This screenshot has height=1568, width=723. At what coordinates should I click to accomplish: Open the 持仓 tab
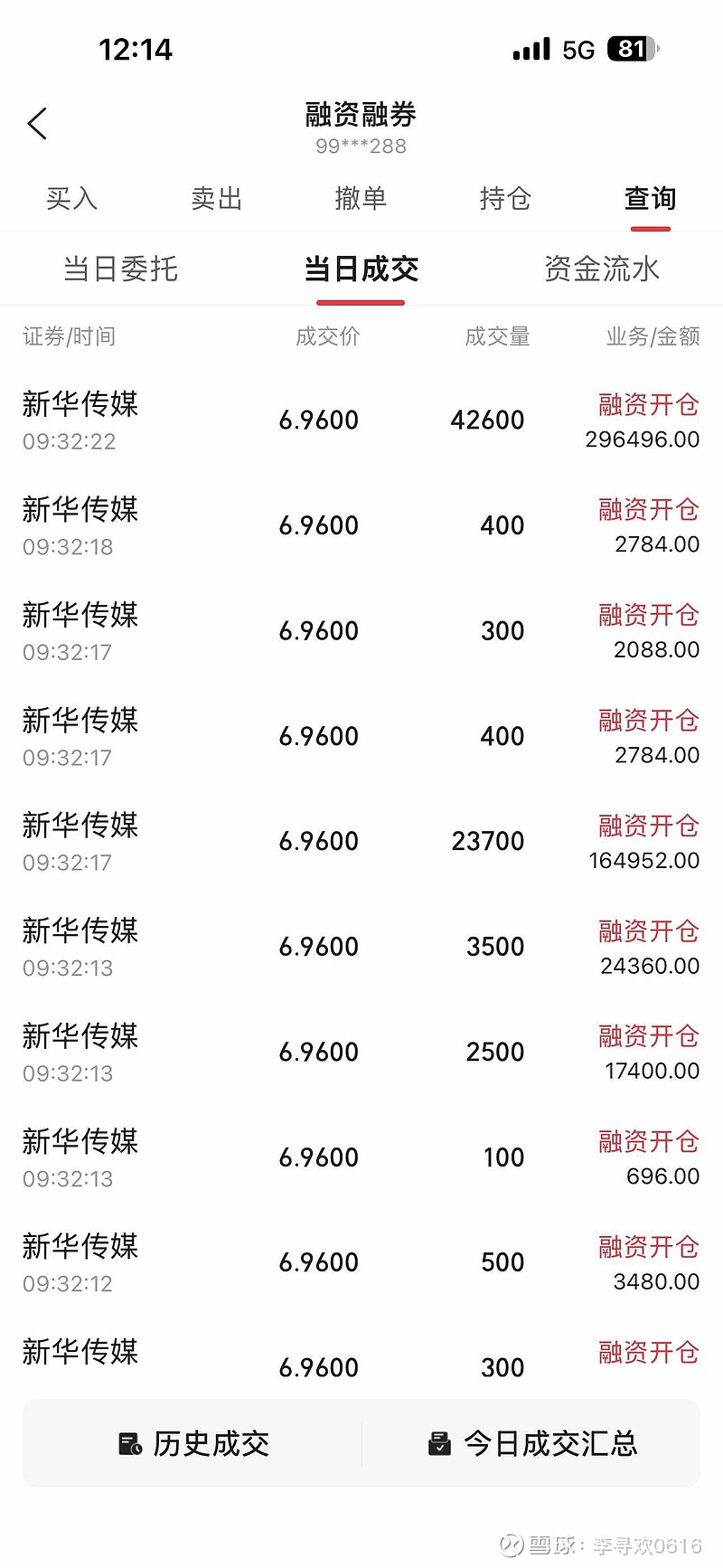tap(505, 199)
